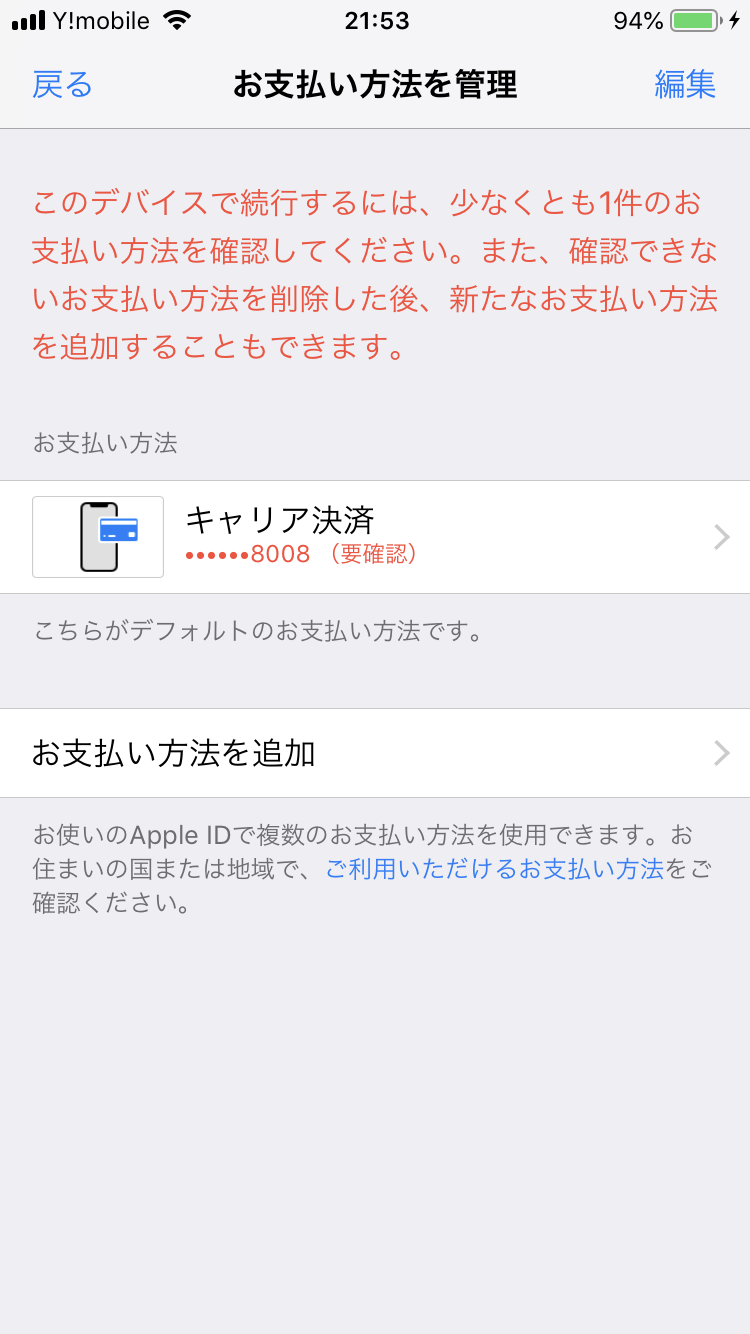Tap 編集 to edit payment methods
Viewport: 750px width, 1334px height.
(x=685, y=85)
